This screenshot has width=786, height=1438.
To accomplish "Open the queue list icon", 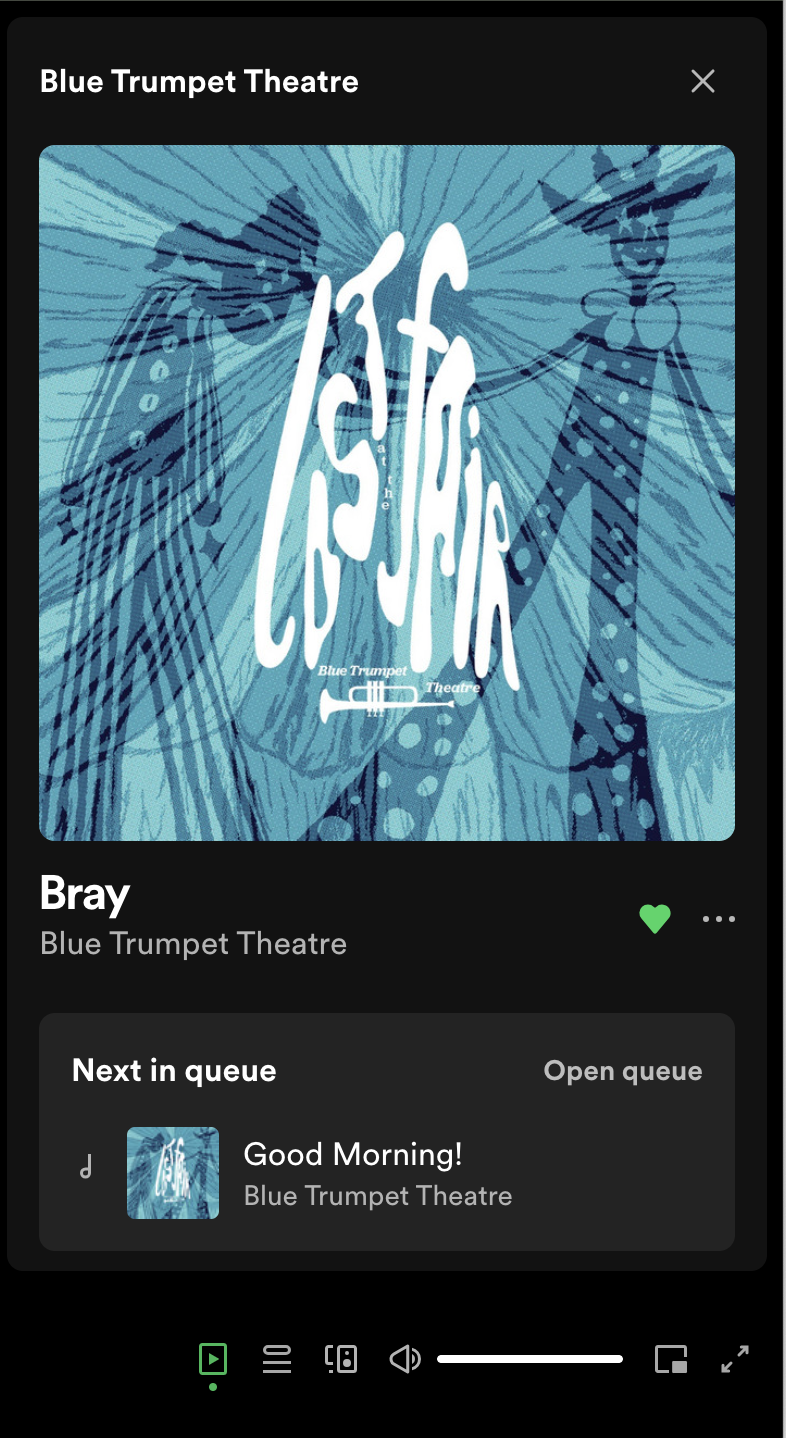I will 277,1359.
